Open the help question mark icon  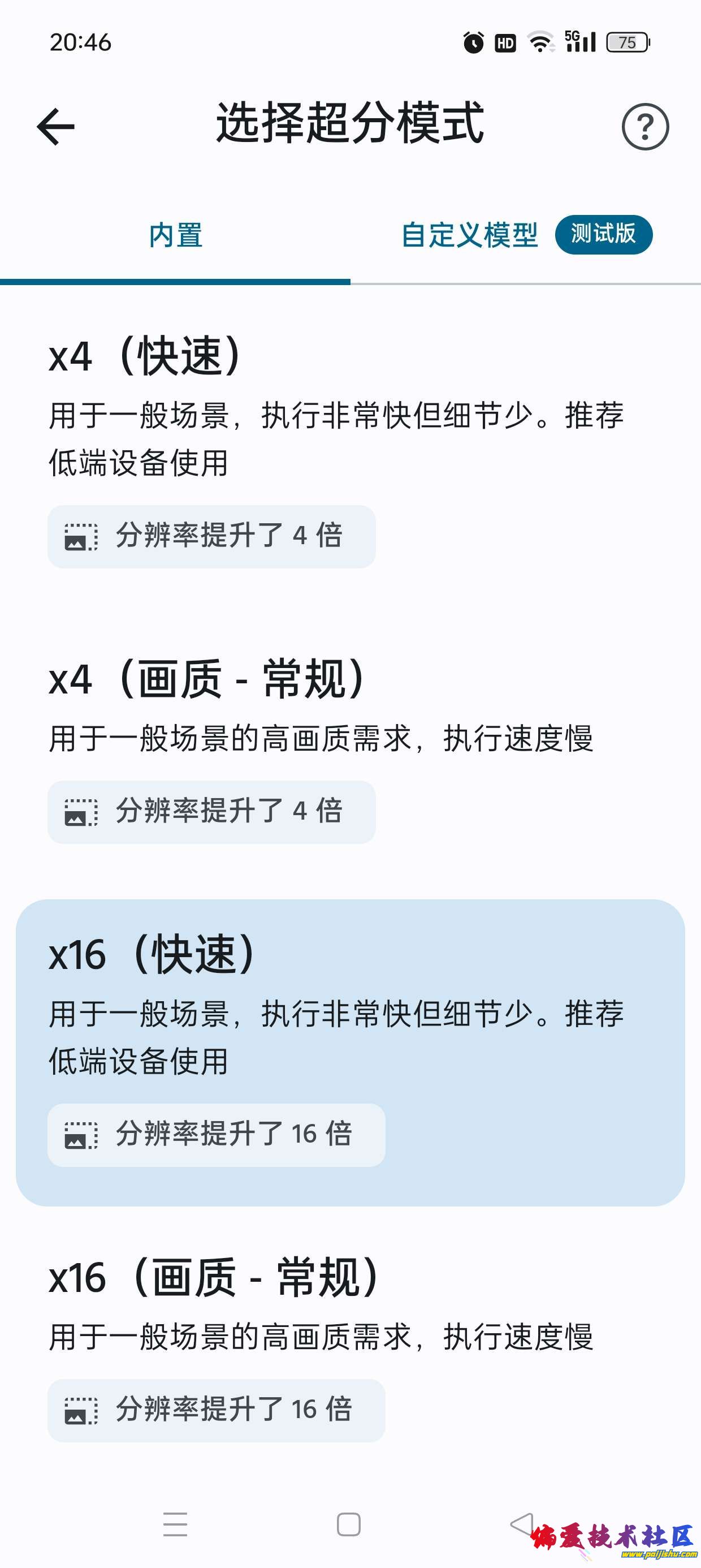[645, 127]
